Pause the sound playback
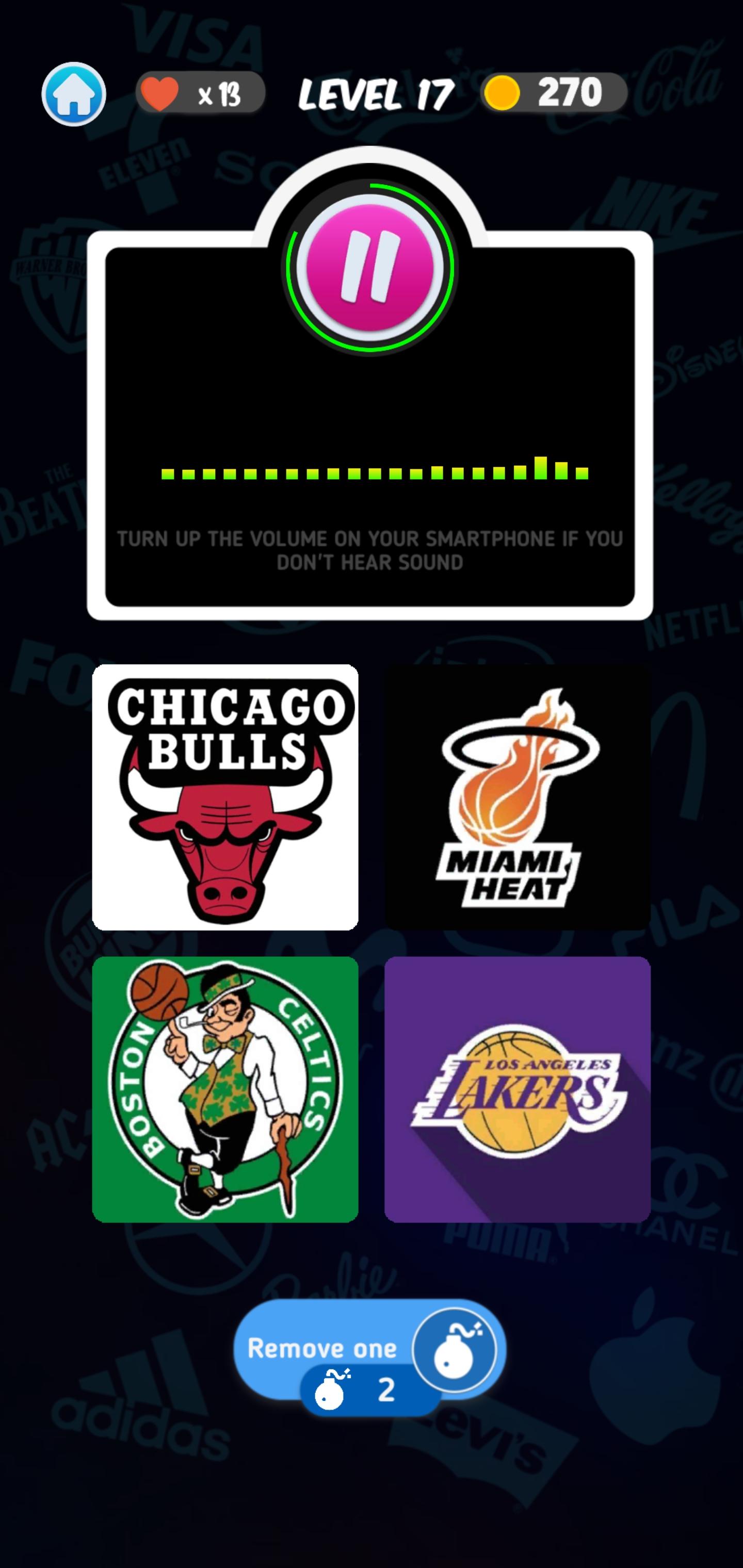The width and height of the screenshot is (743, 1568). [x=370, y=267]
